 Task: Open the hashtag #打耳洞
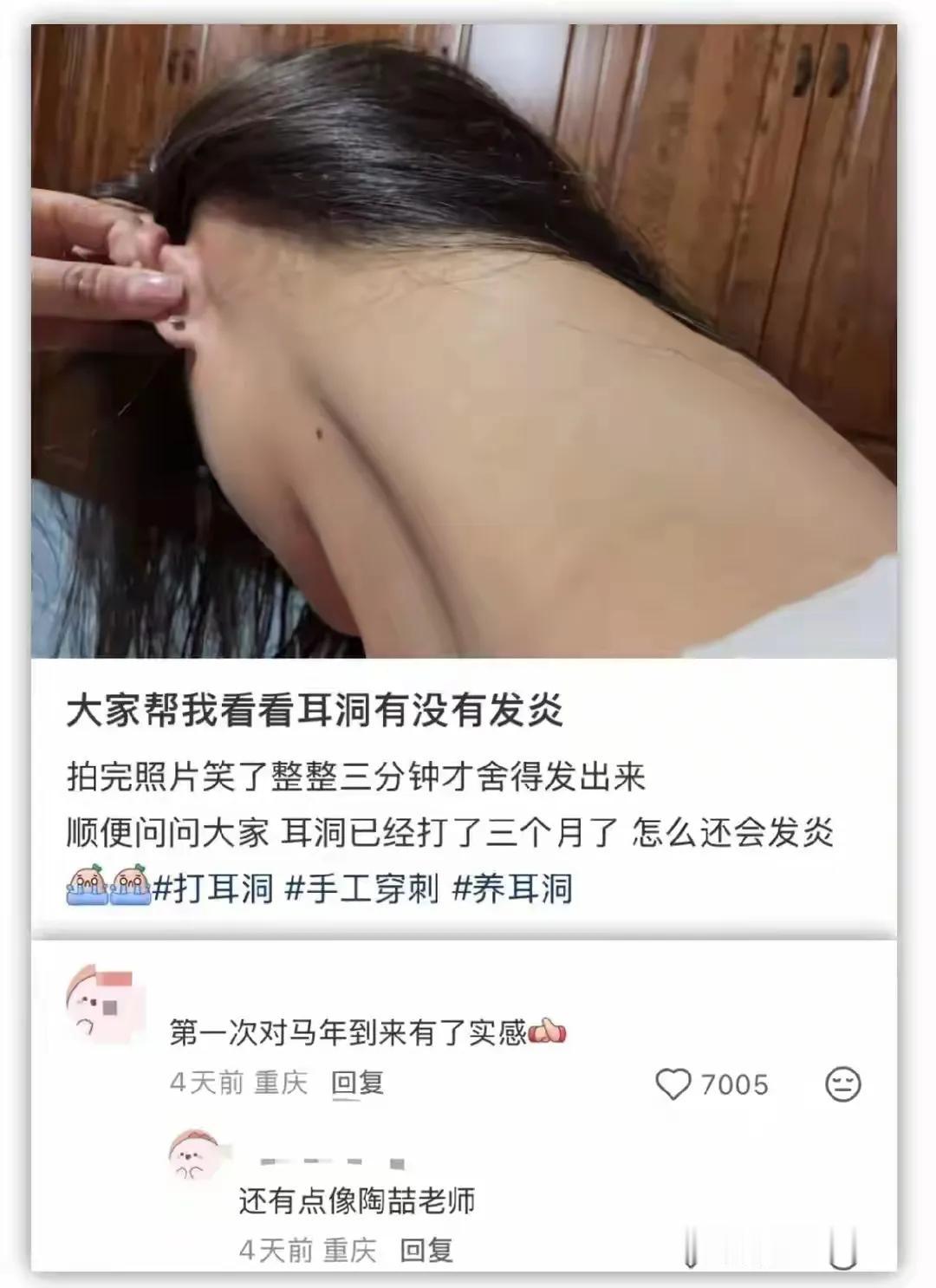click(214, 884)
